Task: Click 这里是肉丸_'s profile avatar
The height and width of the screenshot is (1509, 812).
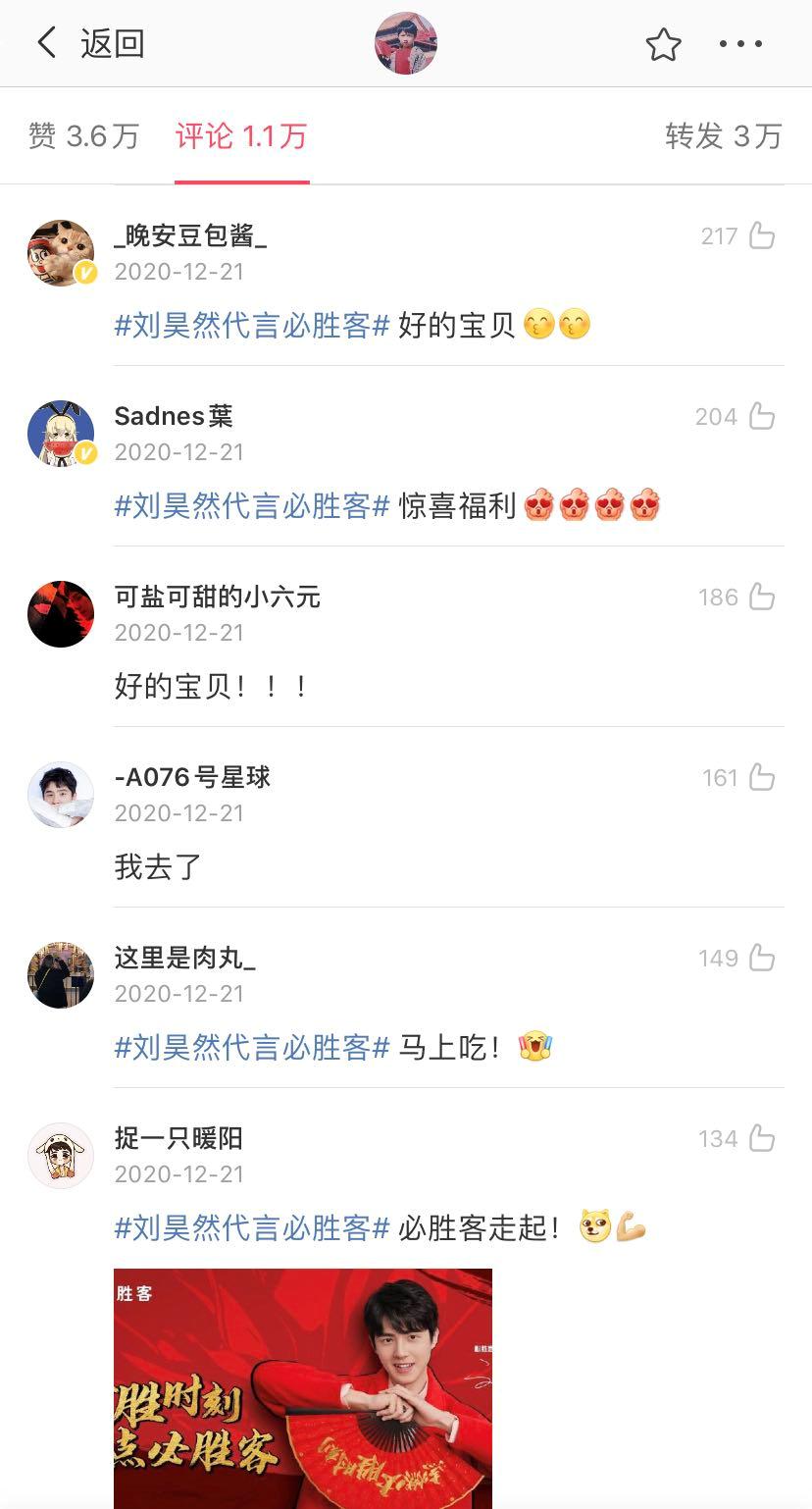Action: [60, 975]
